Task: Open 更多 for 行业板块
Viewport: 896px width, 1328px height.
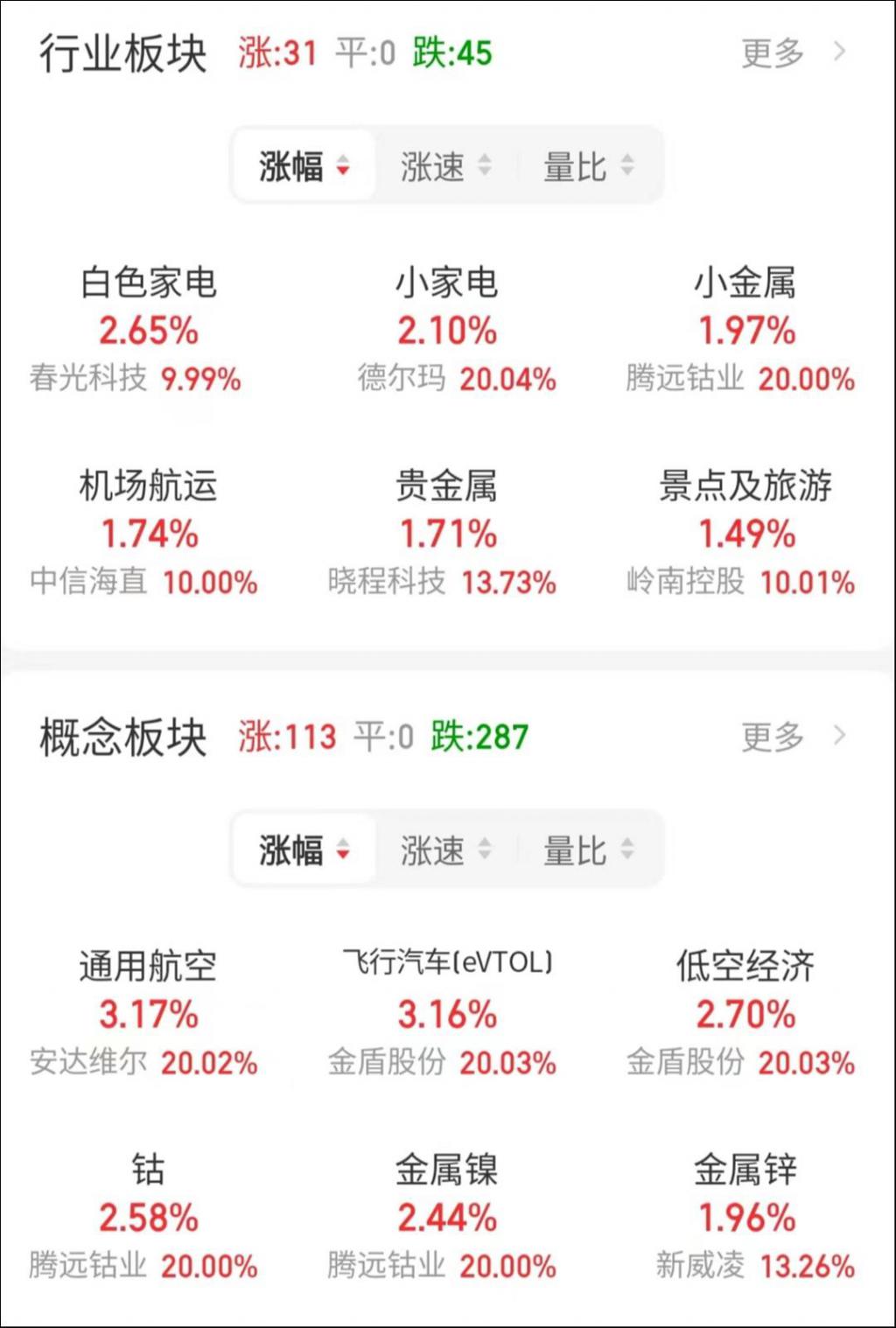Action: click(x=792, y=53)
